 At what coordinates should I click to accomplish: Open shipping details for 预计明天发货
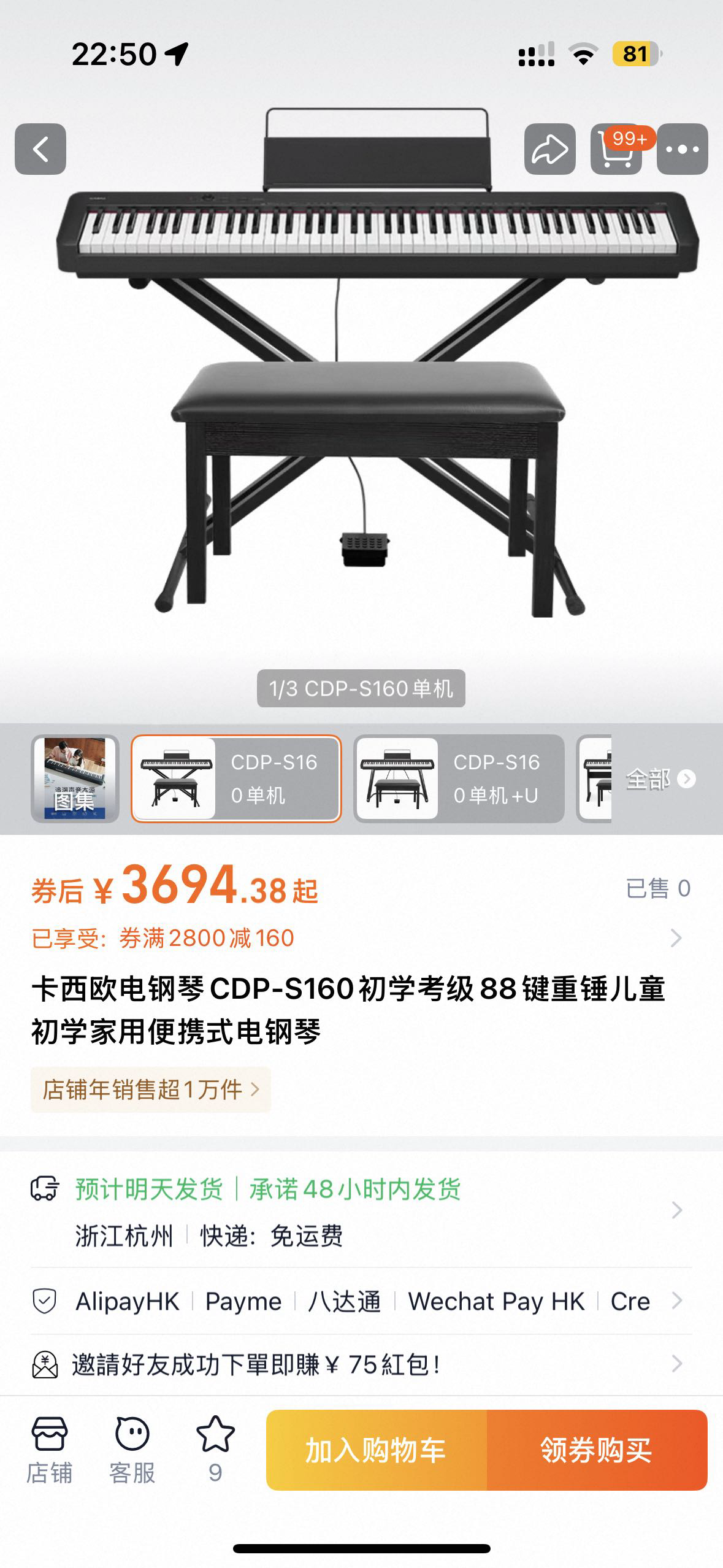(361, 1212)
